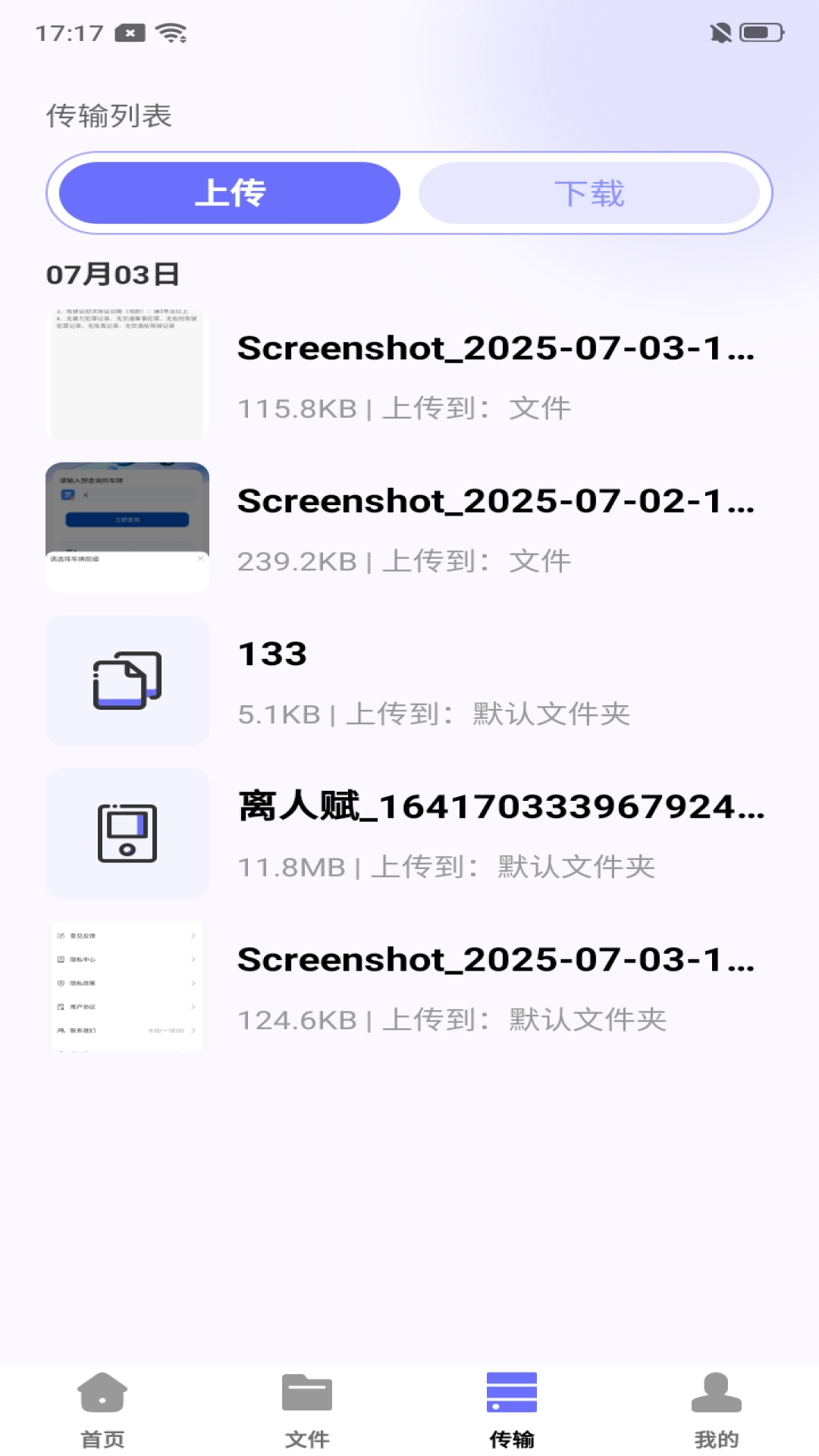
Task: Tap the battery indicator in status bar
Action: (761, 32)
